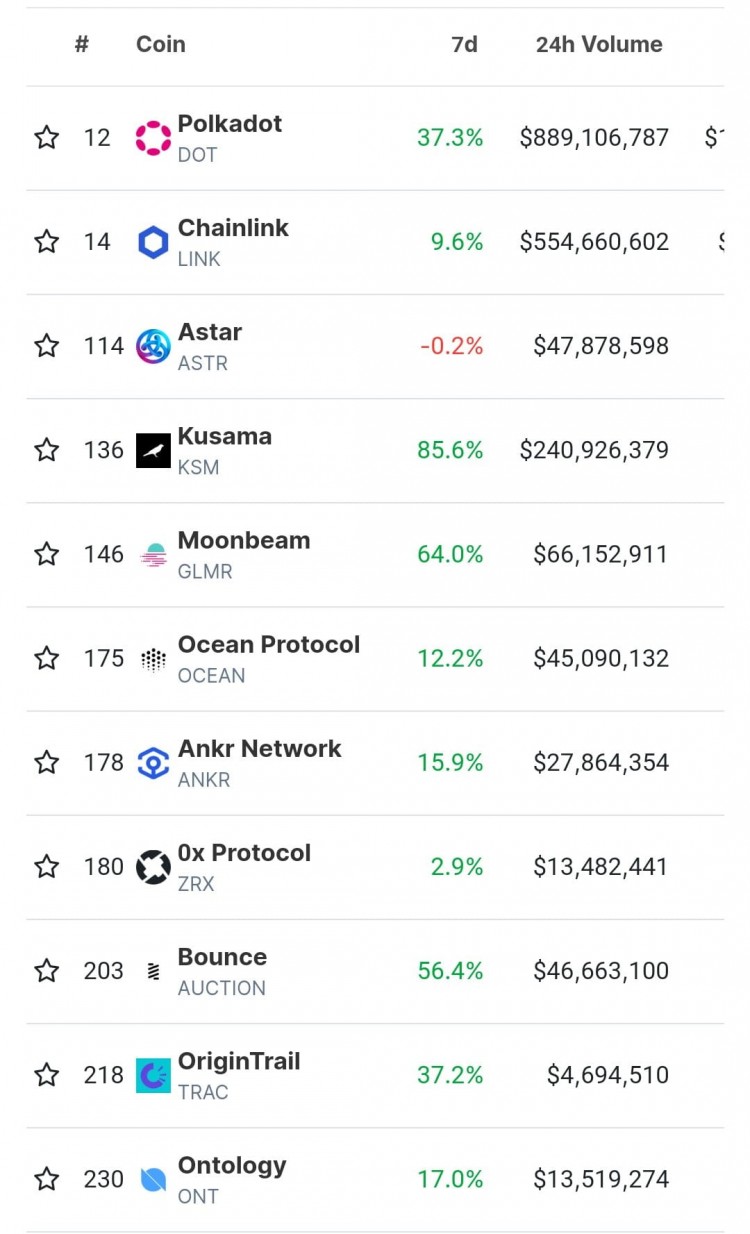Open the Moonbeam coin page
This screenshot has height=1234, width=750.
coord(243,540)
